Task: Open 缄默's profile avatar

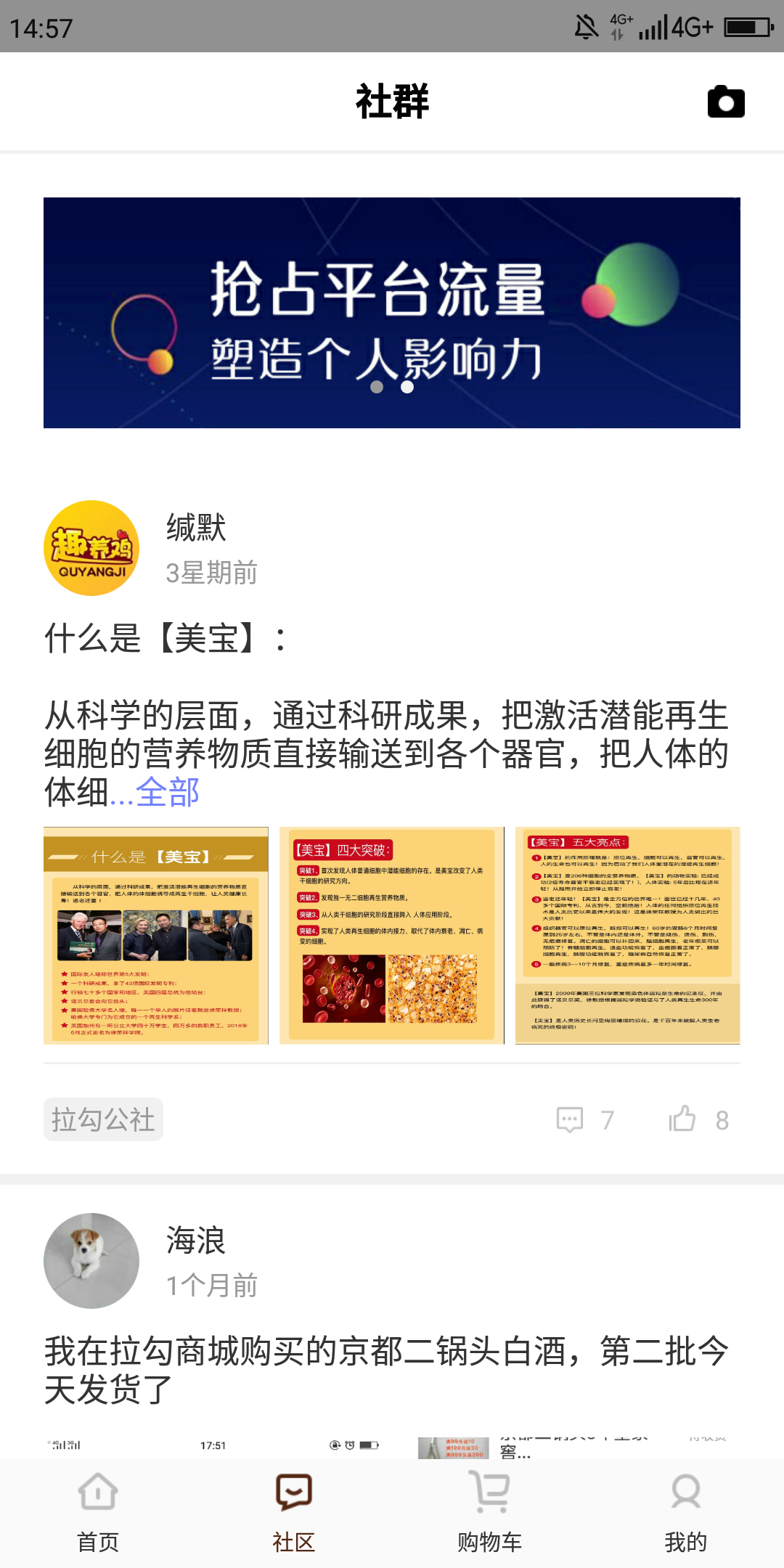Action: pyautogui.click(x=91, y=548)
